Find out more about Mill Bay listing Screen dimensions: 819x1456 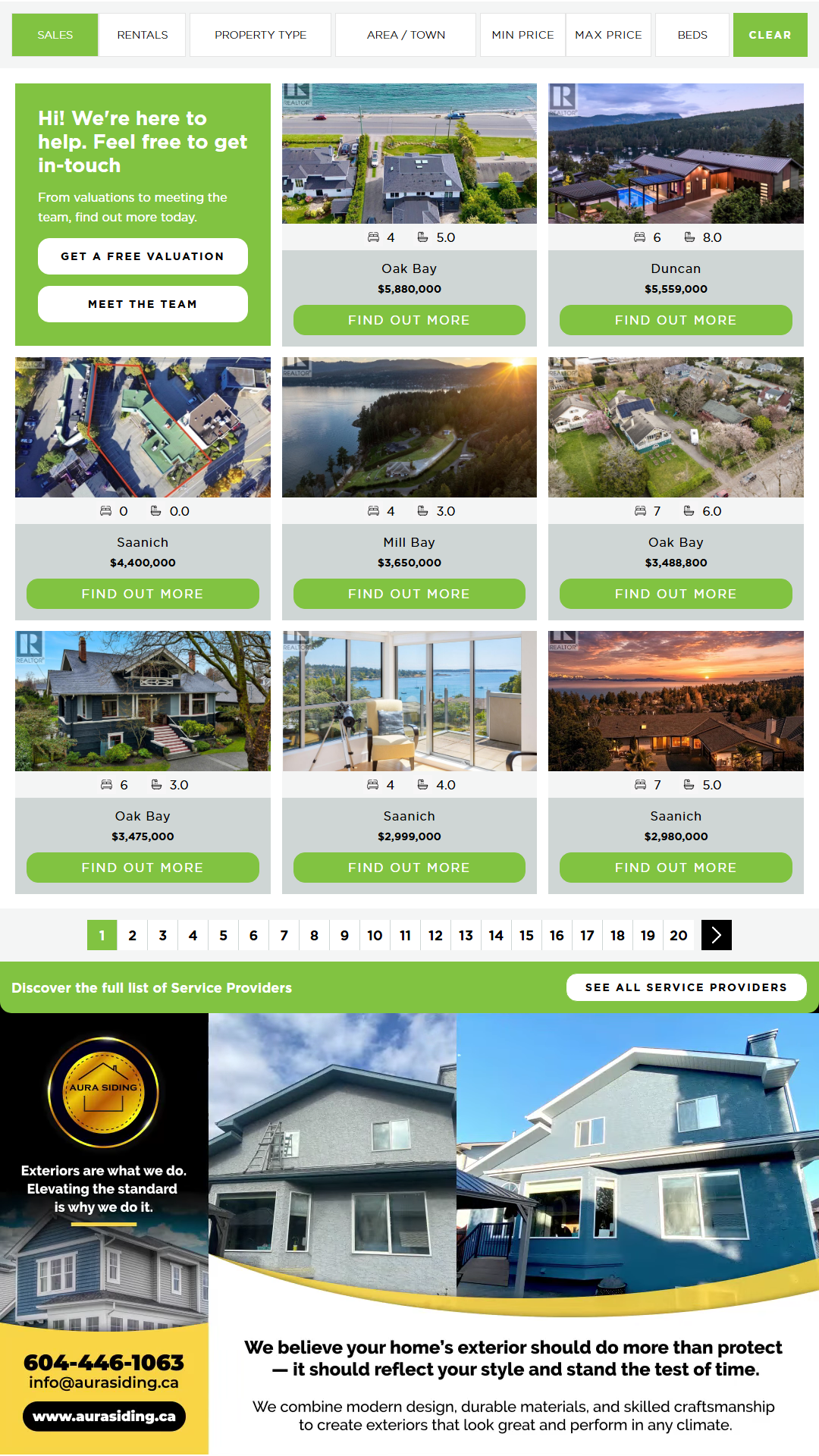click(409, 594)
